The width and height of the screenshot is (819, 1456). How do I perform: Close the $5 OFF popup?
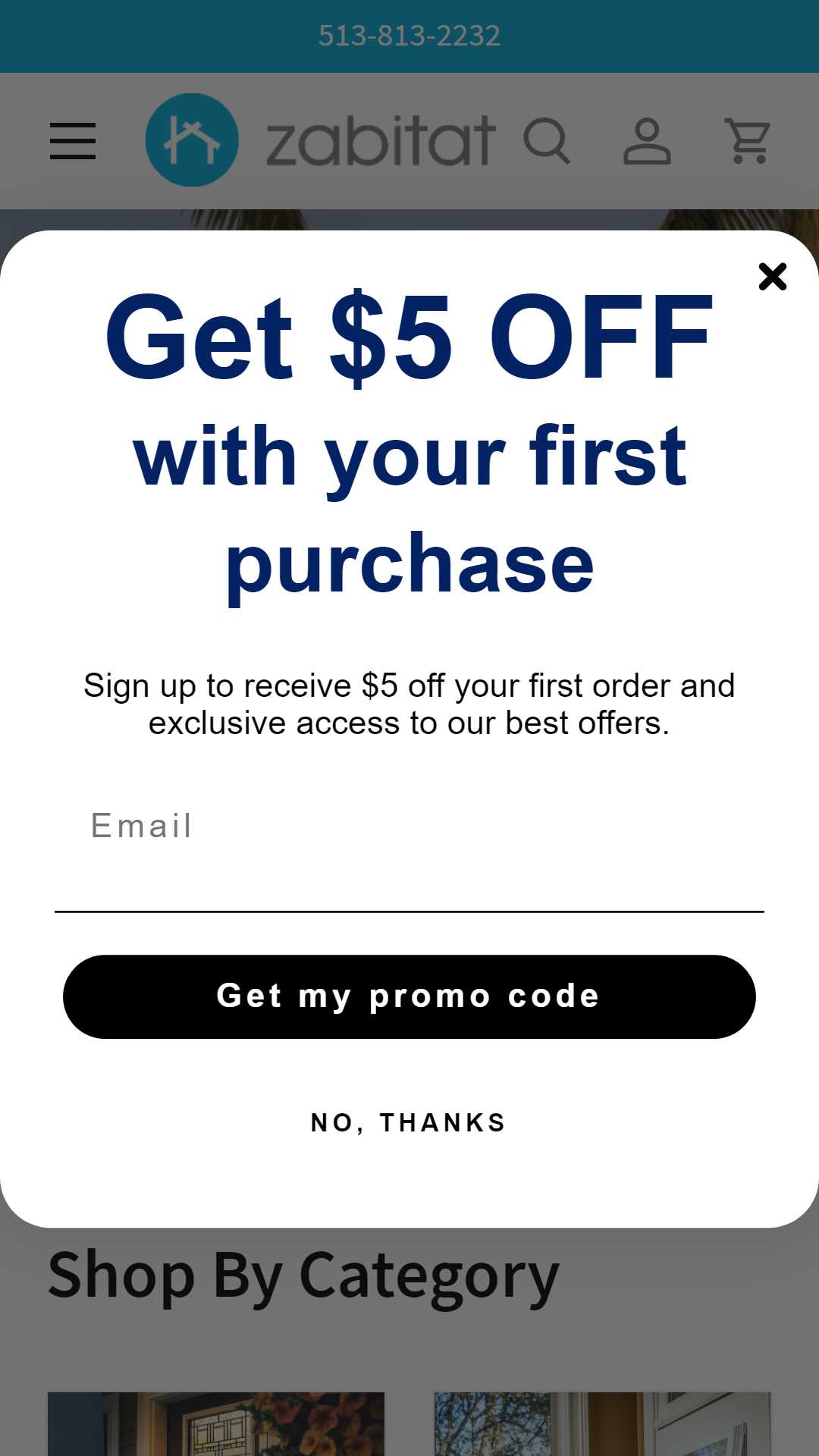click(772, 277)
